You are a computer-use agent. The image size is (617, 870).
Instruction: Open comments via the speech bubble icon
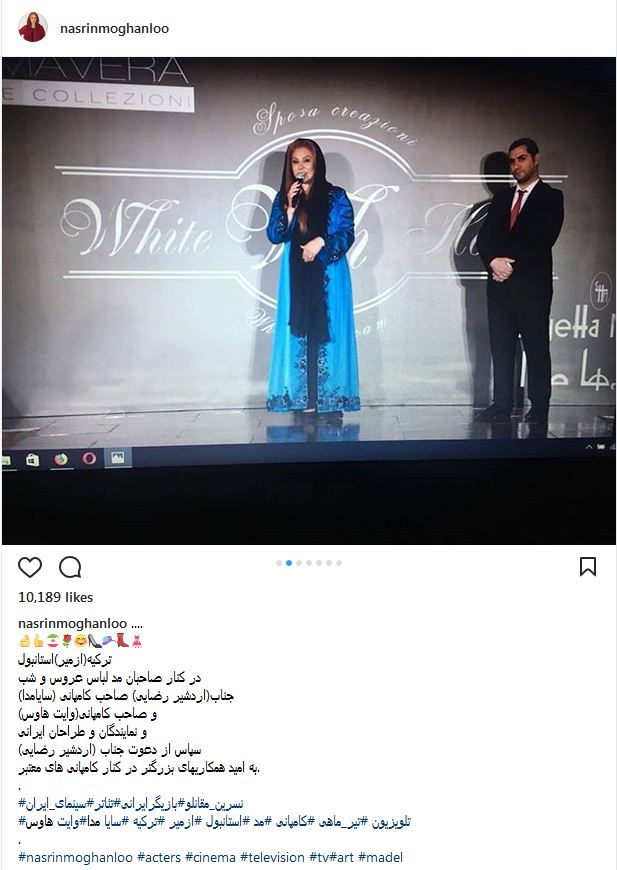(70, 567)
